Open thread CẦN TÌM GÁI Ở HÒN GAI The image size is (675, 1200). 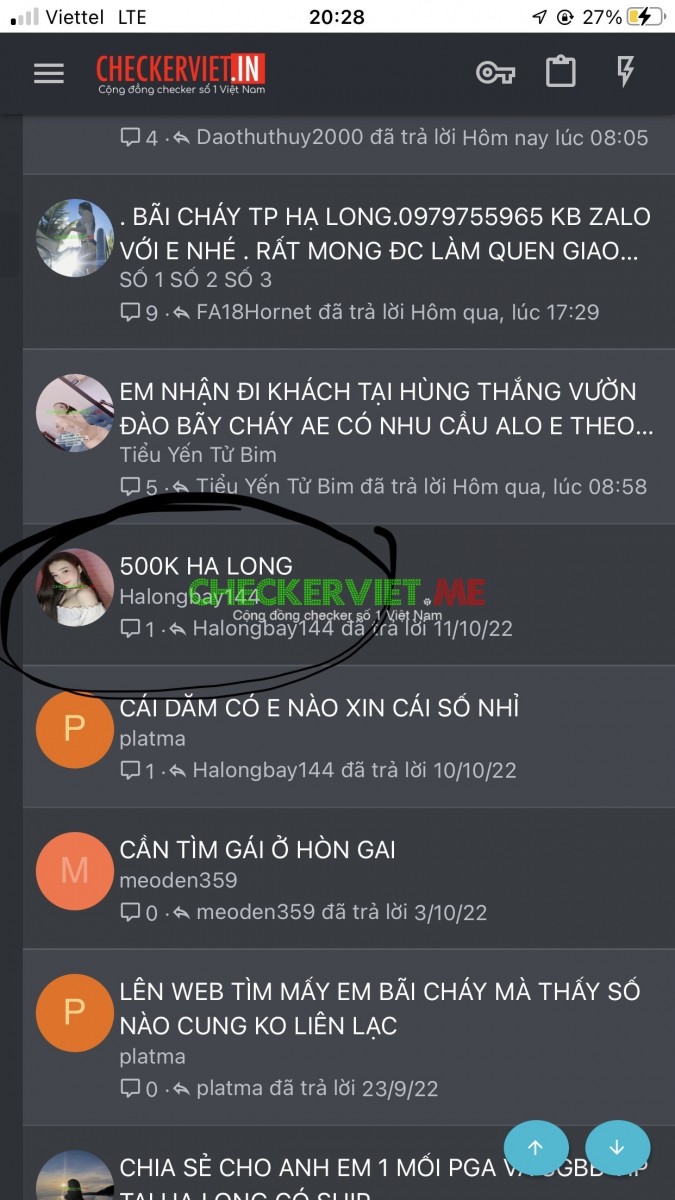click(x=257, y=850)
